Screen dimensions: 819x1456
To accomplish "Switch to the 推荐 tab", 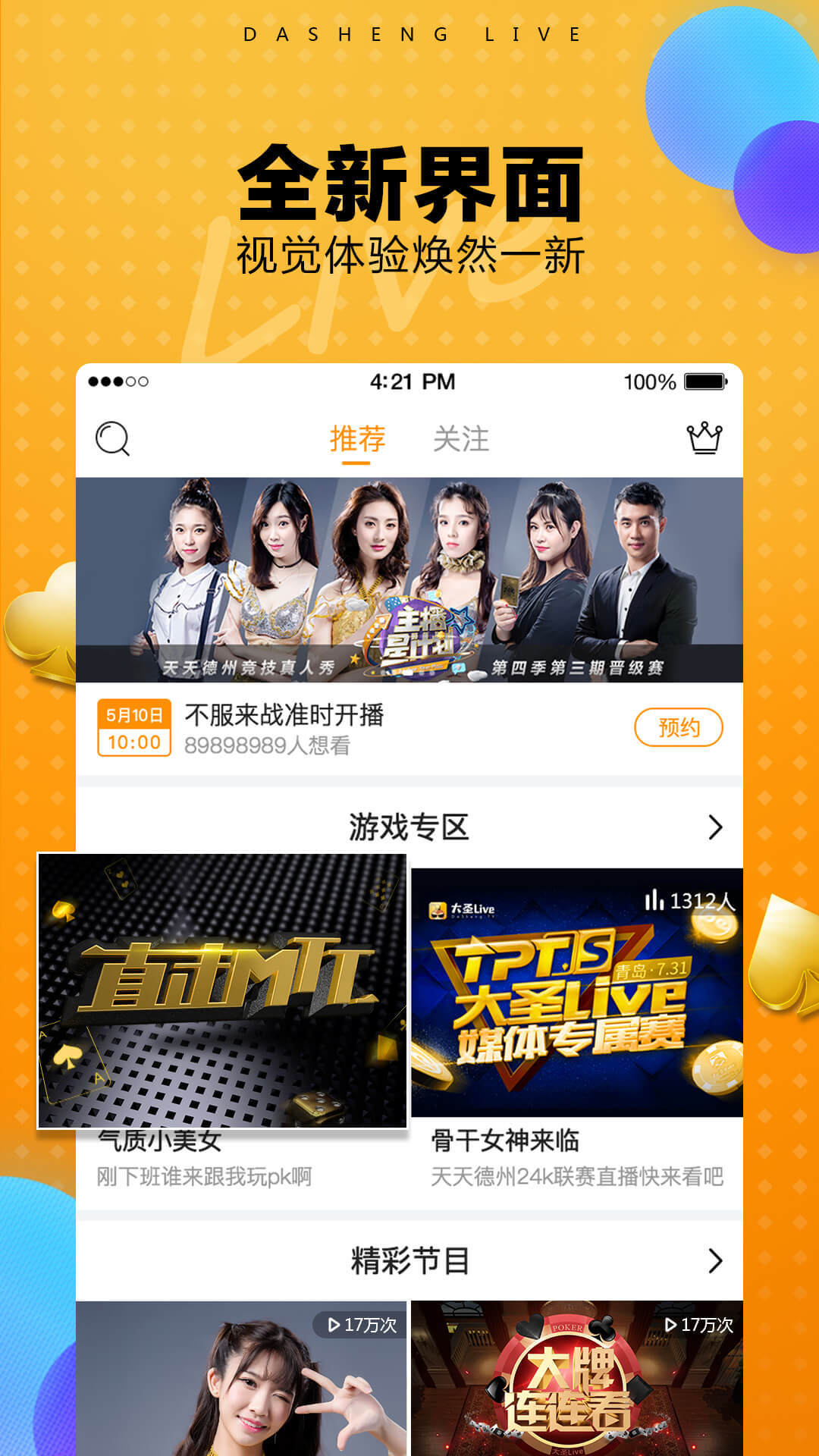I will coord(356,436).
